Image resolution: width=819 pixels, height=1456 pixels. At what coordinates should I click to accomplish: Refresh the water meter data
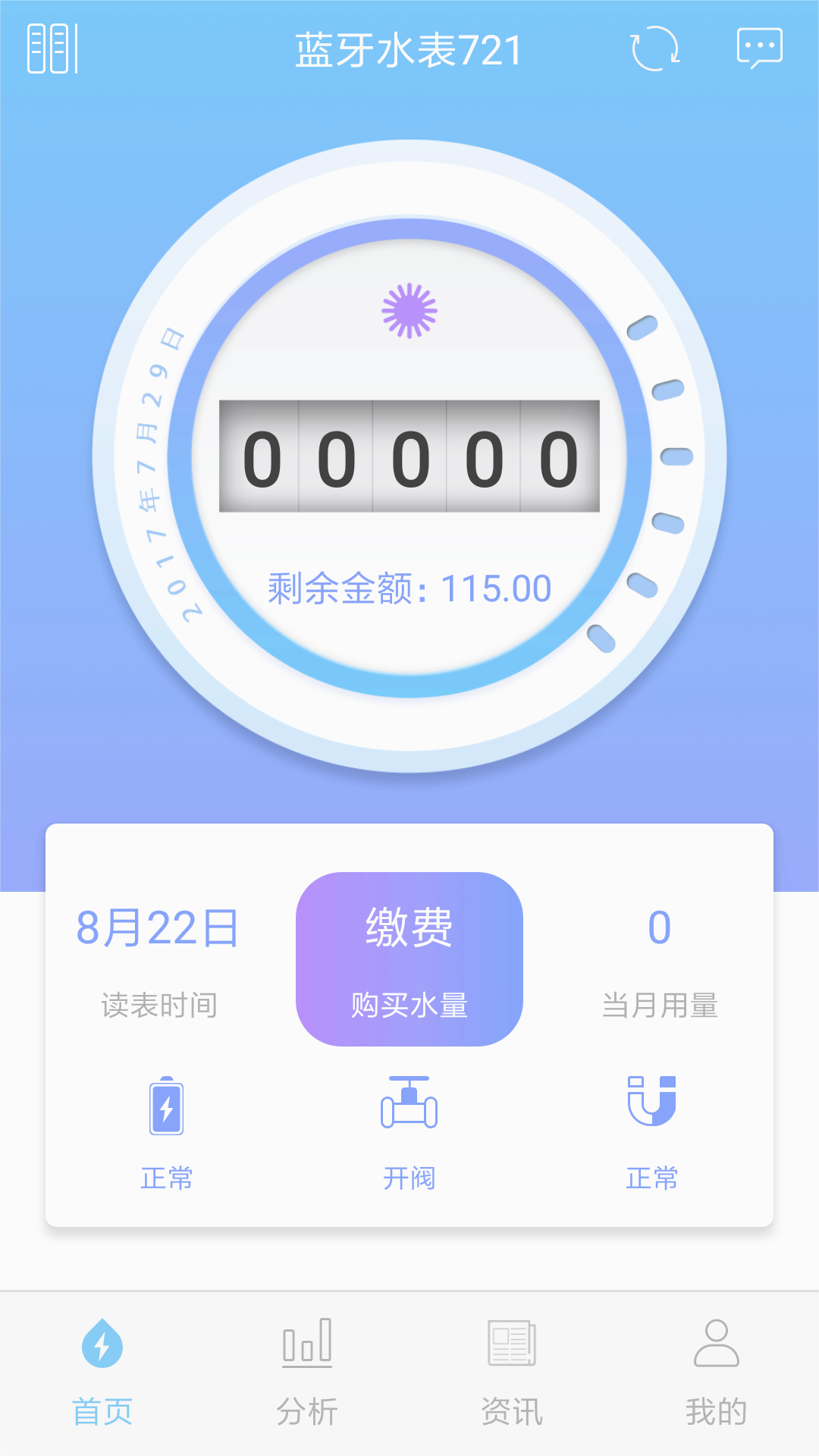click(655, 49)
